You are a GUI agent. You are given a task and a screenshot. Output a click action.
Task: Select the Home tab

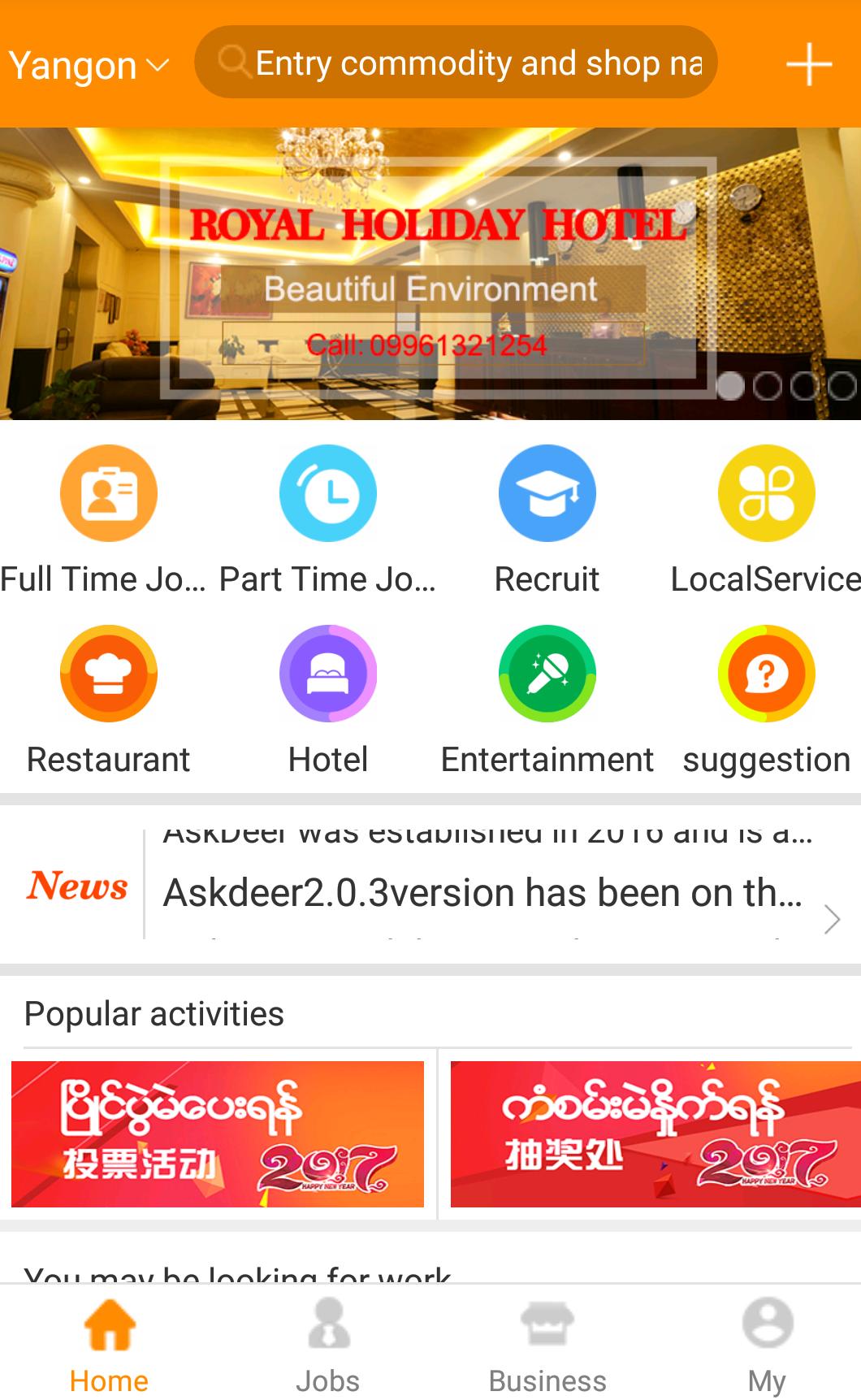coord(109,1346)
